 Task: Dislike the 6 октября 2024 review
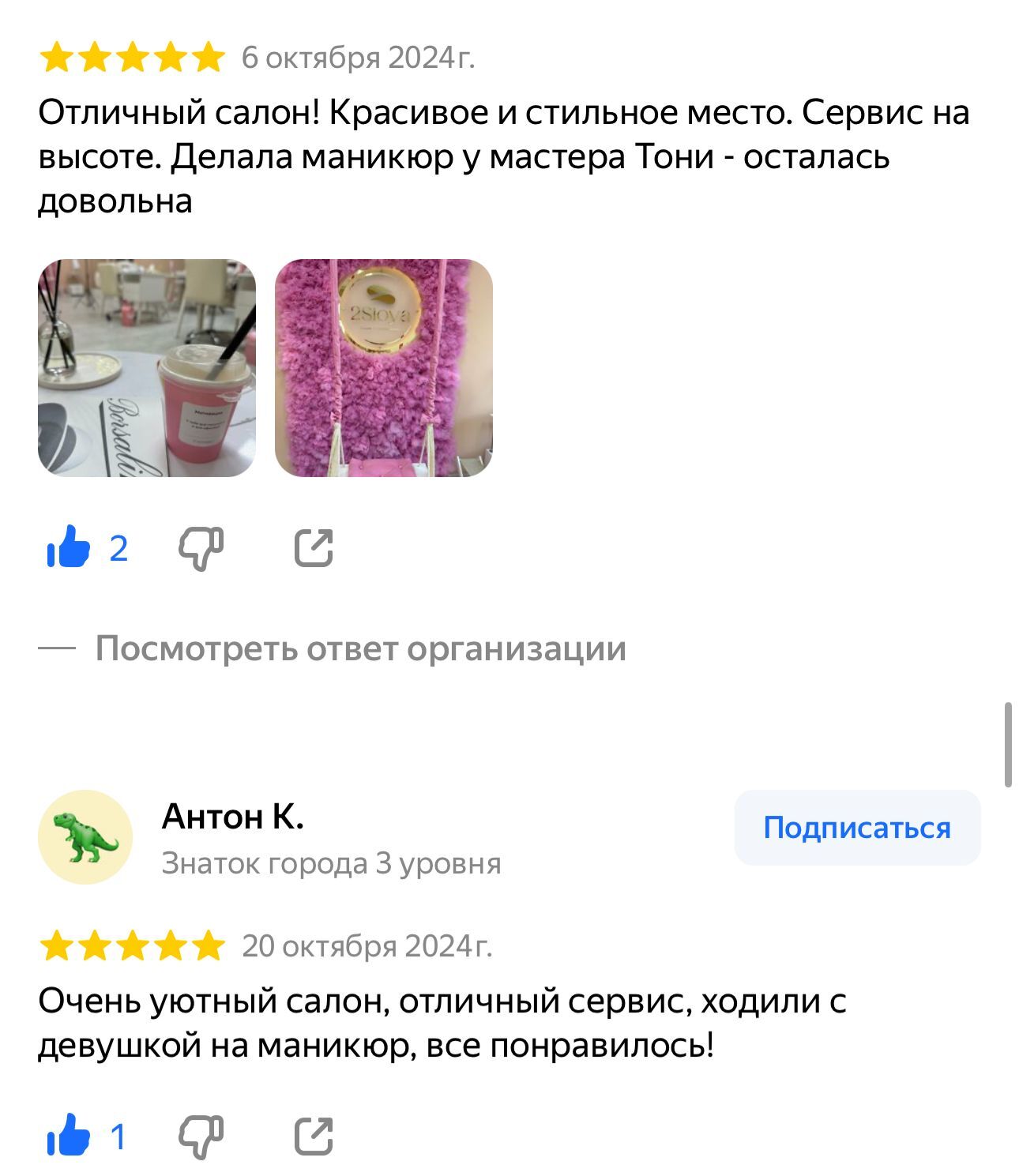(201, 547)
